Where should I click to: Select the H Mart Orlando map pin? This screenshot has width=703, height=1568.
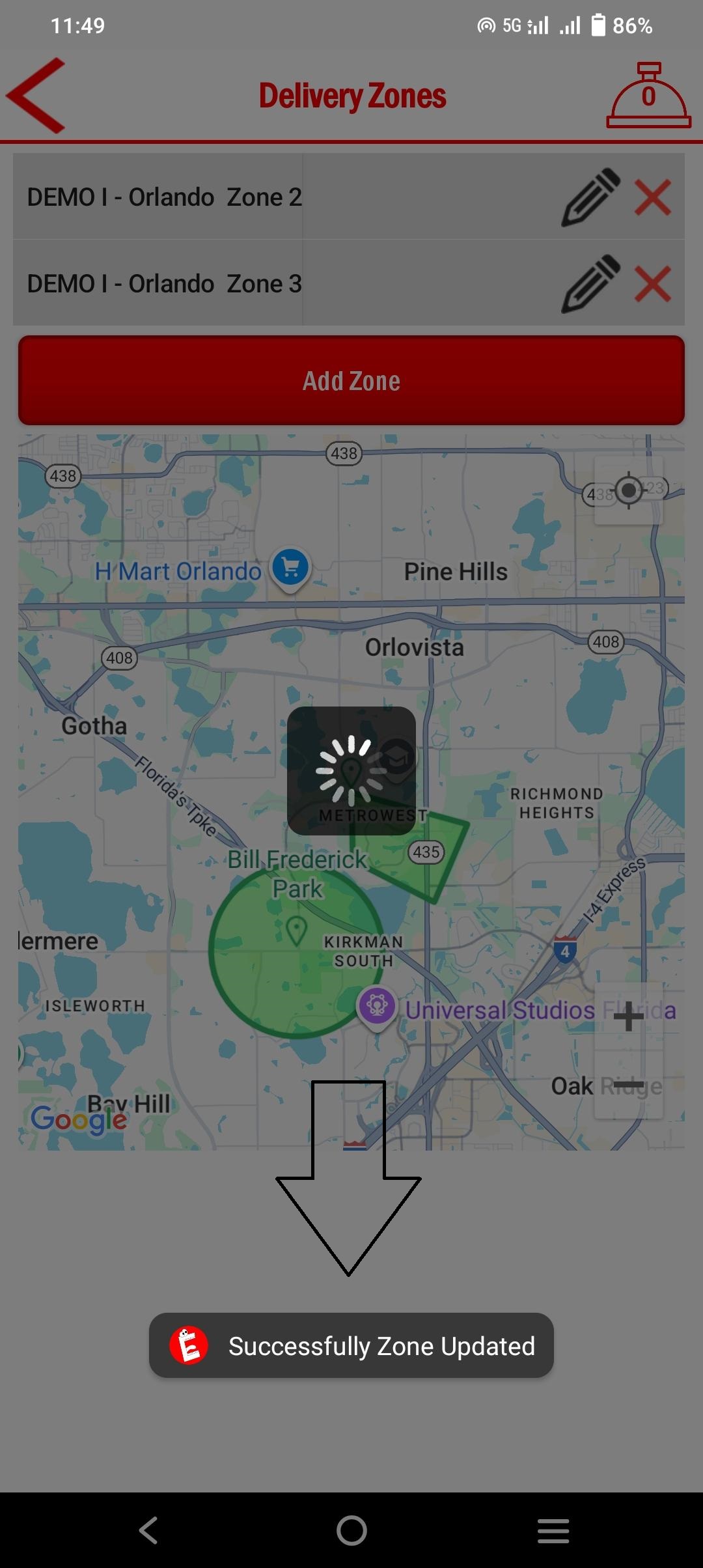pos(290,567)
